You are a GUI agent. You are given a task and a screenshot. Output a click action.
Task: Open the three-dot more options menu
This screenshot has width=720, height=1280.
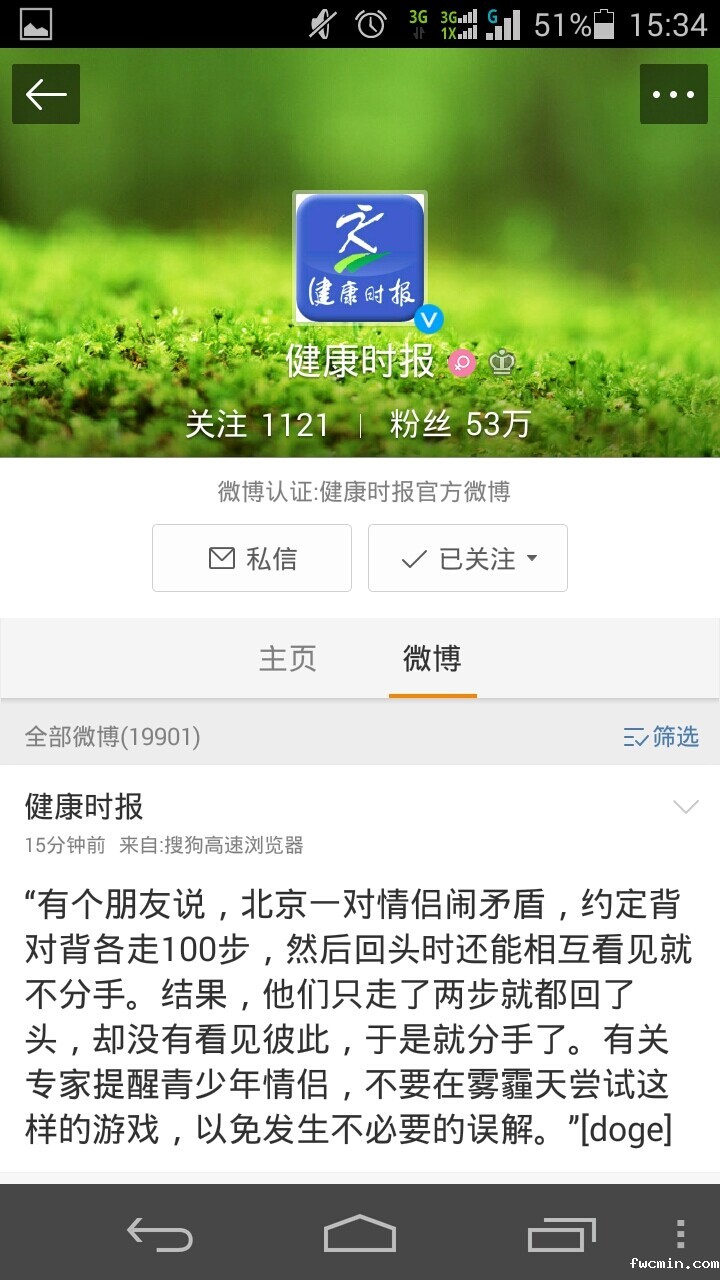point(673,94)
